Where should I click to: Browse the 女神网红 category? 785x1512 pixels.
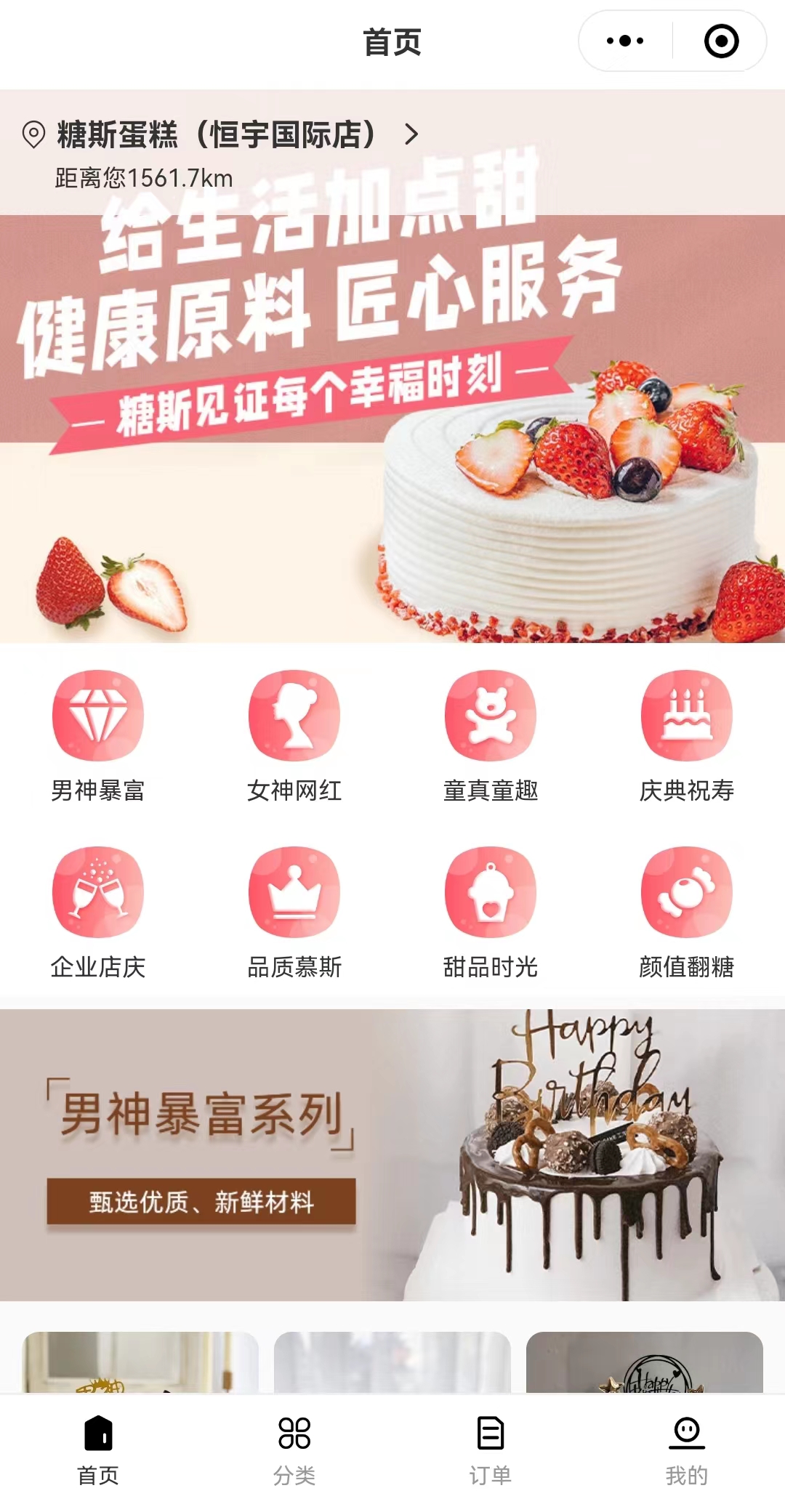[294, 735]
